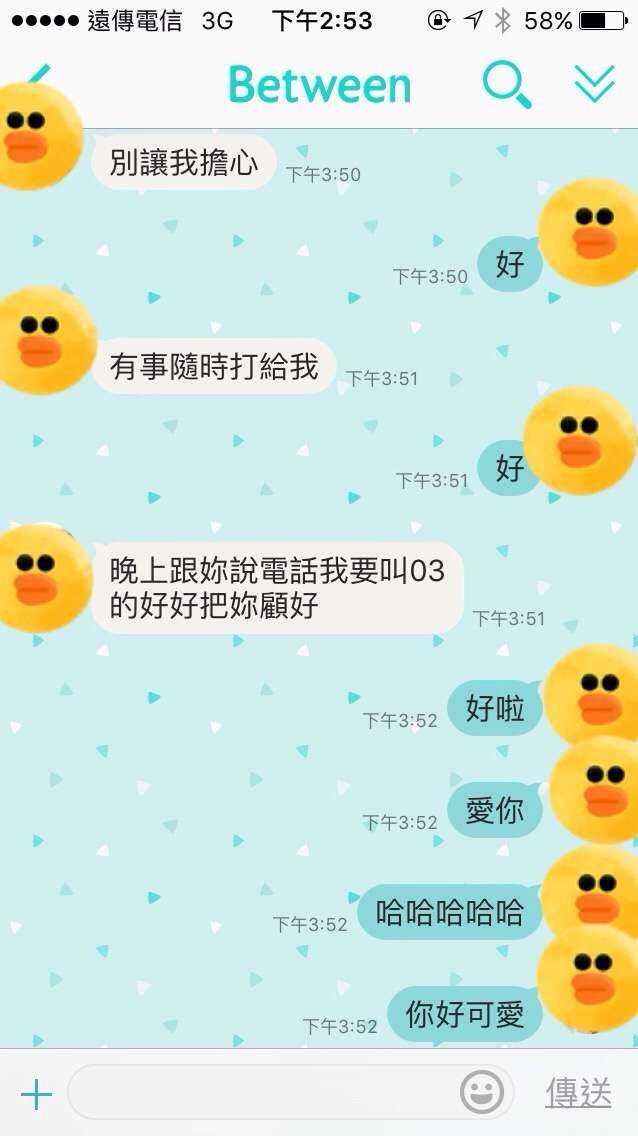Open the emoji sticker picker
The height and width of the screenshot is (1136, 638).
point(482,1092)
